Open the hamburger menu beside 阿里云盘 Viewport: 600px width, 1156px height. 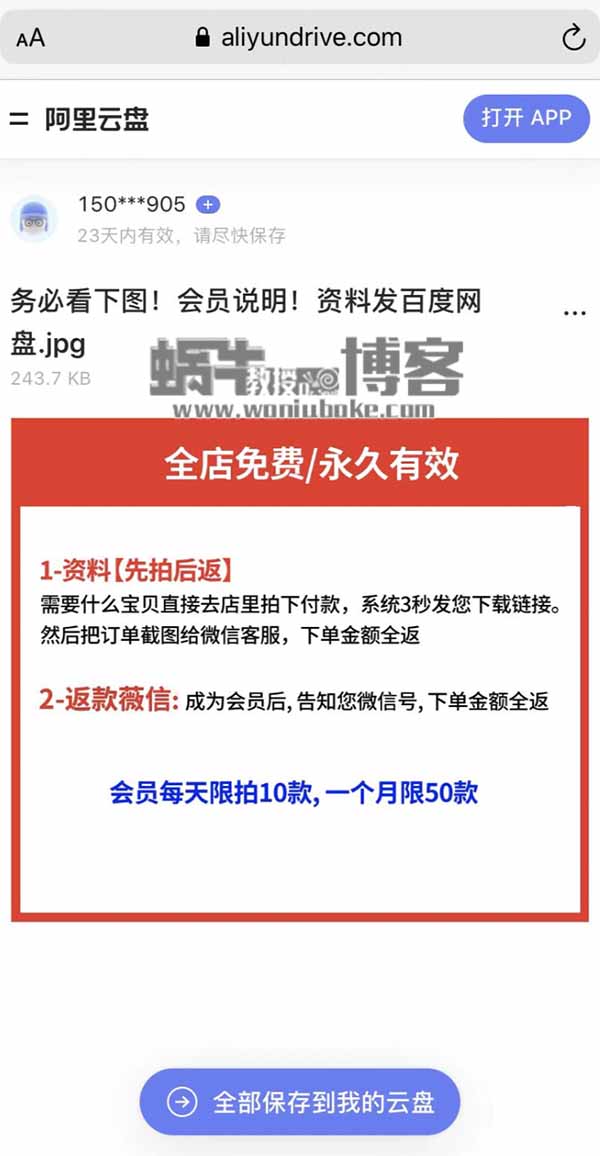pyautogui.click(x=19, y=119)
